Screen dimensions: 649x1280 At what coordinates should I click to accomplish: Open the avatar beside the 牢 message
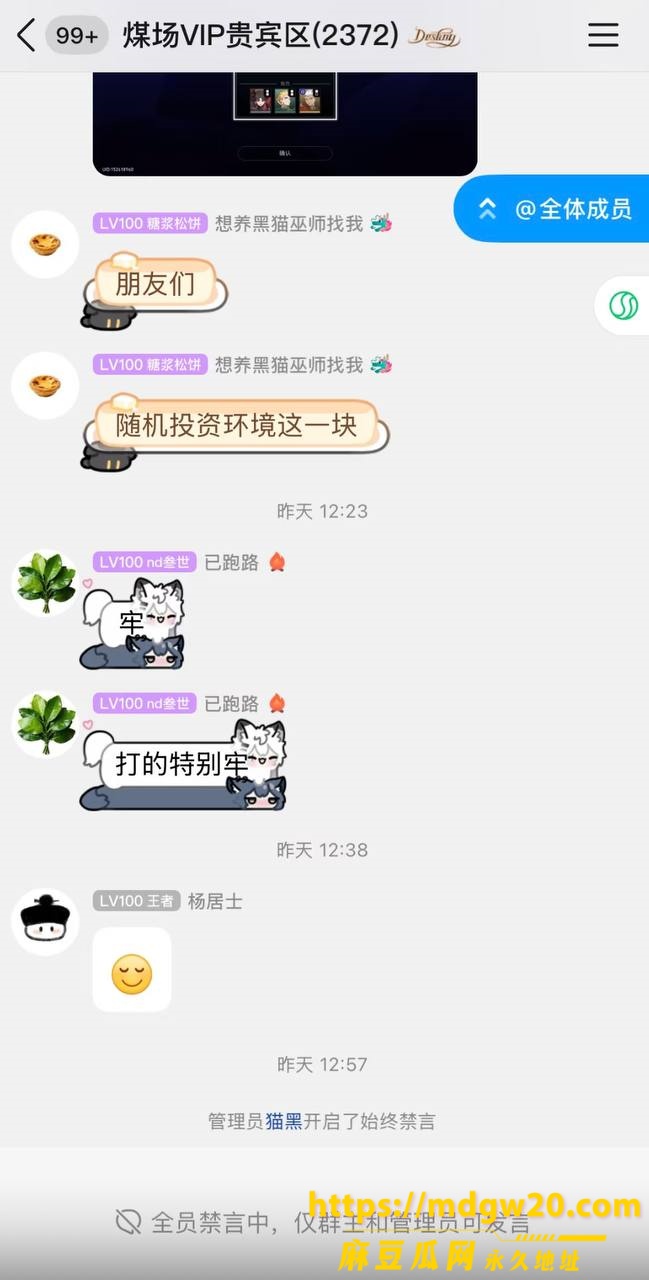point(45,582)
